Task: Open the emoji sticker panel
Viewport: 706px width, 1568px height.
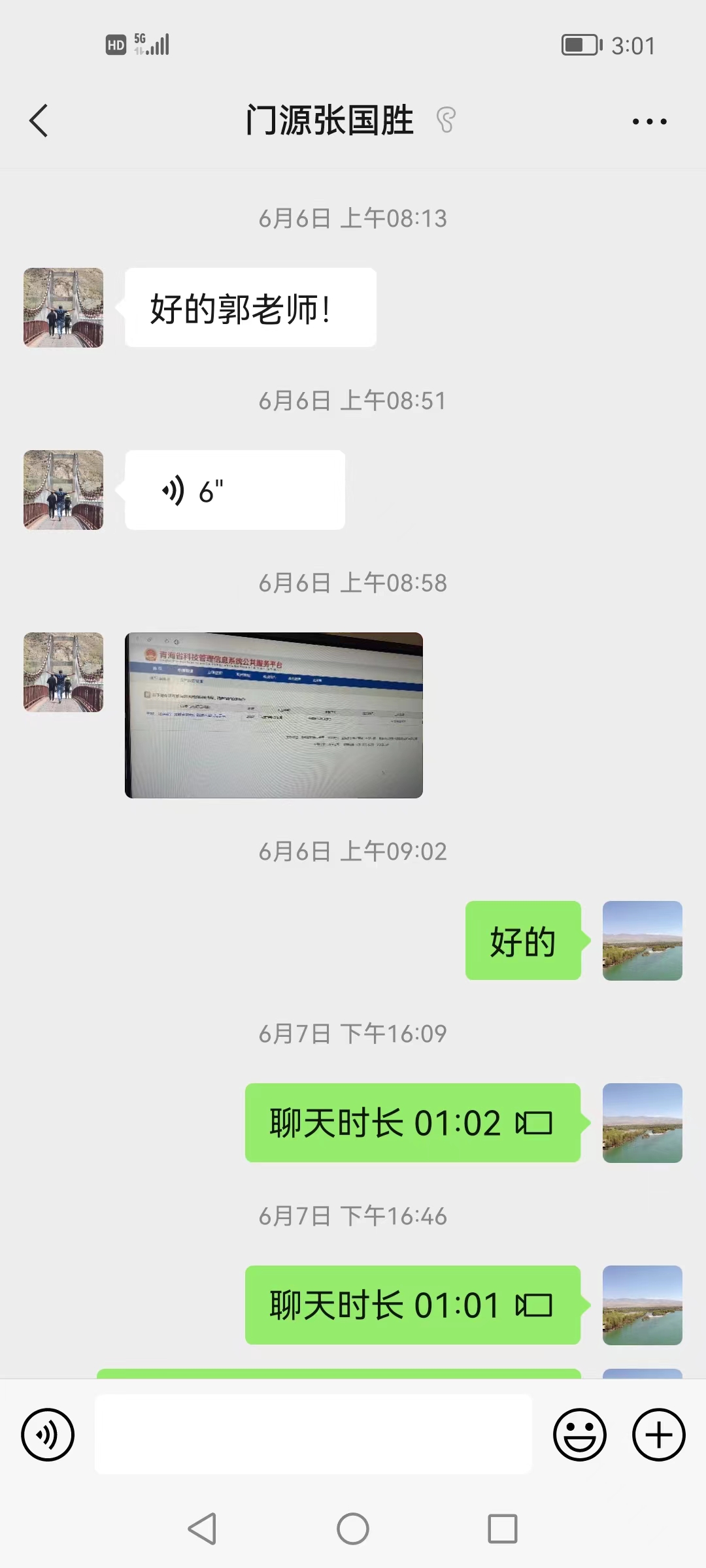Action: click(579, 1435)
